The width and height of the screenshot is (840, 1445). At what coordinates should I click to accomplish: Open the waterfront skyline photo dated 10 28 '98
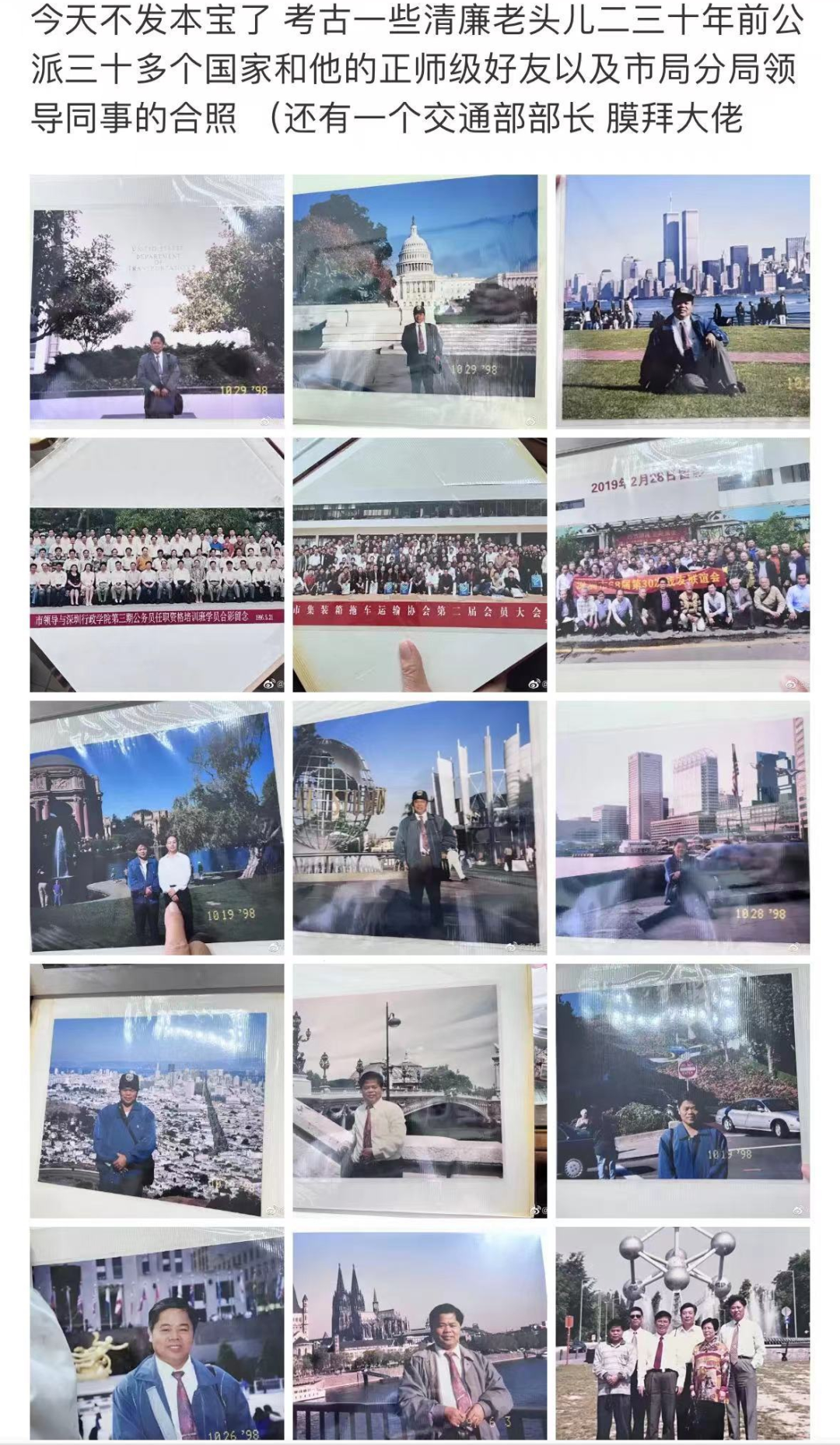[682, 827]
